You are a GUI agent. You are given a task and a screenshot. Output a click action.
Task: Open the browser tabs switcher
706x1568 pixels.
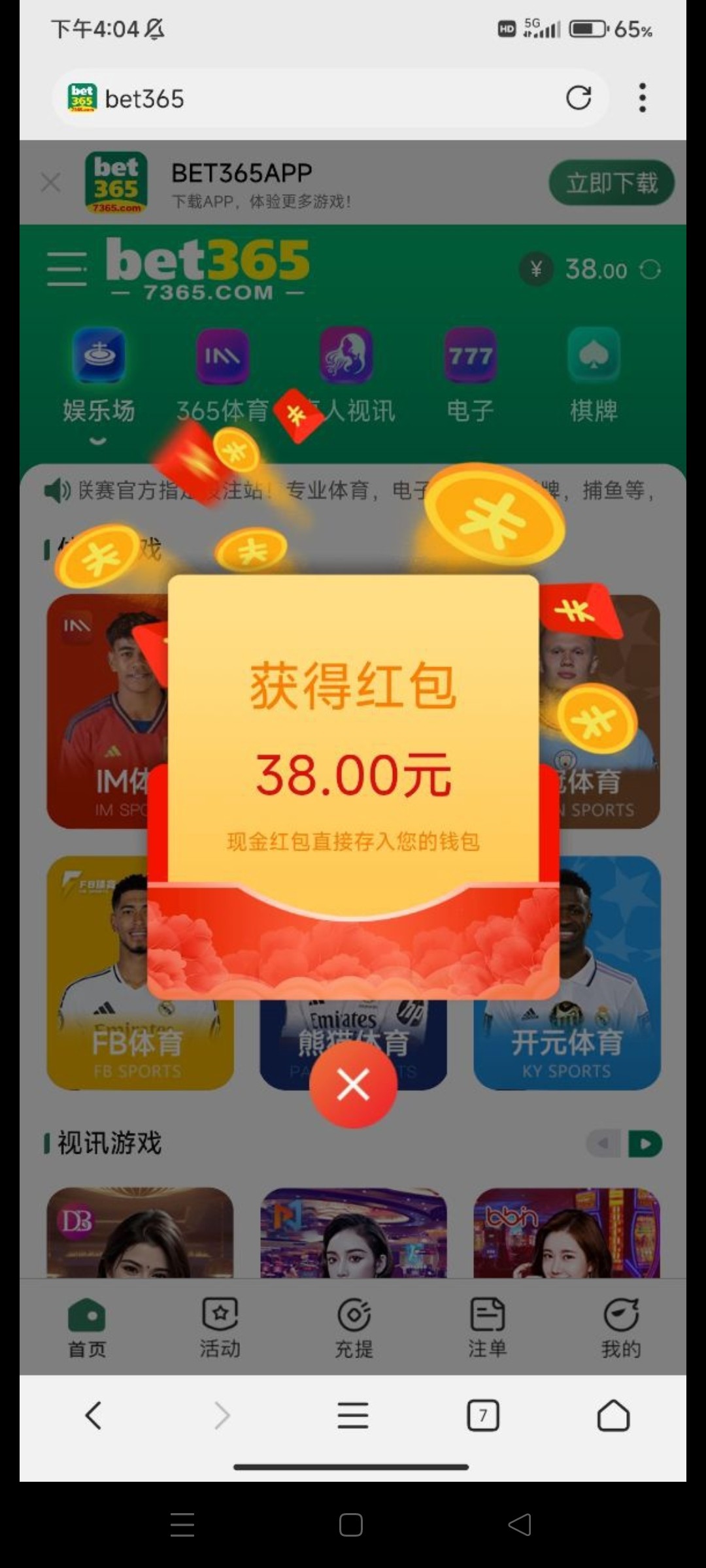point(483,1416)
